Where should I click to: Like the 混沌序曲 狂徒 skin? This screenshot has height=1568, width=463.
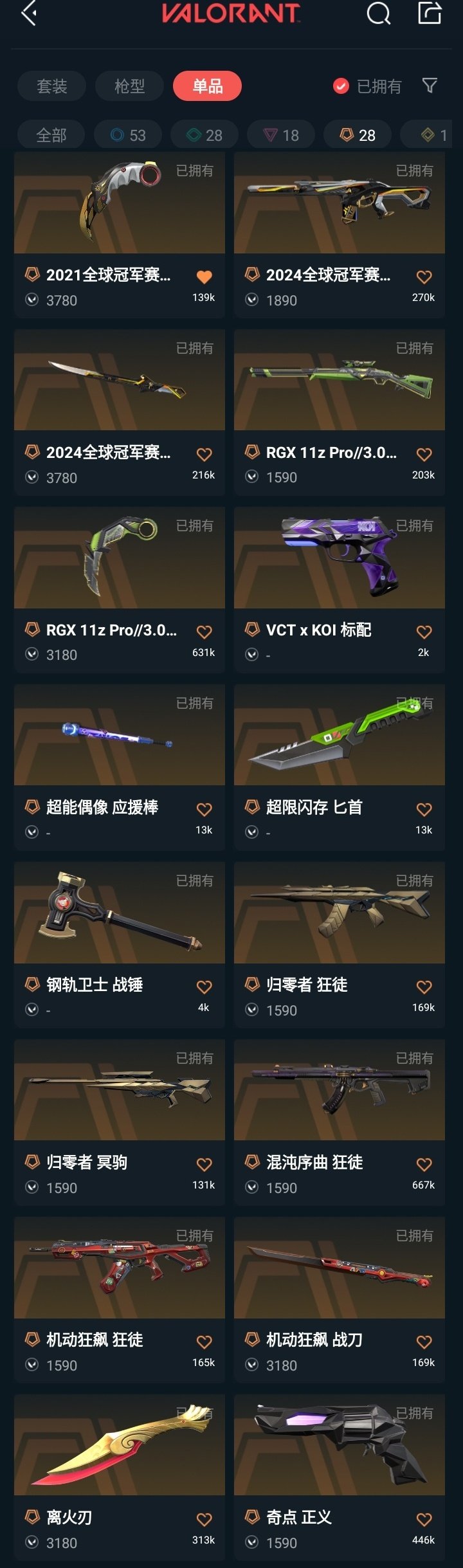click(x=424, y=1165)
